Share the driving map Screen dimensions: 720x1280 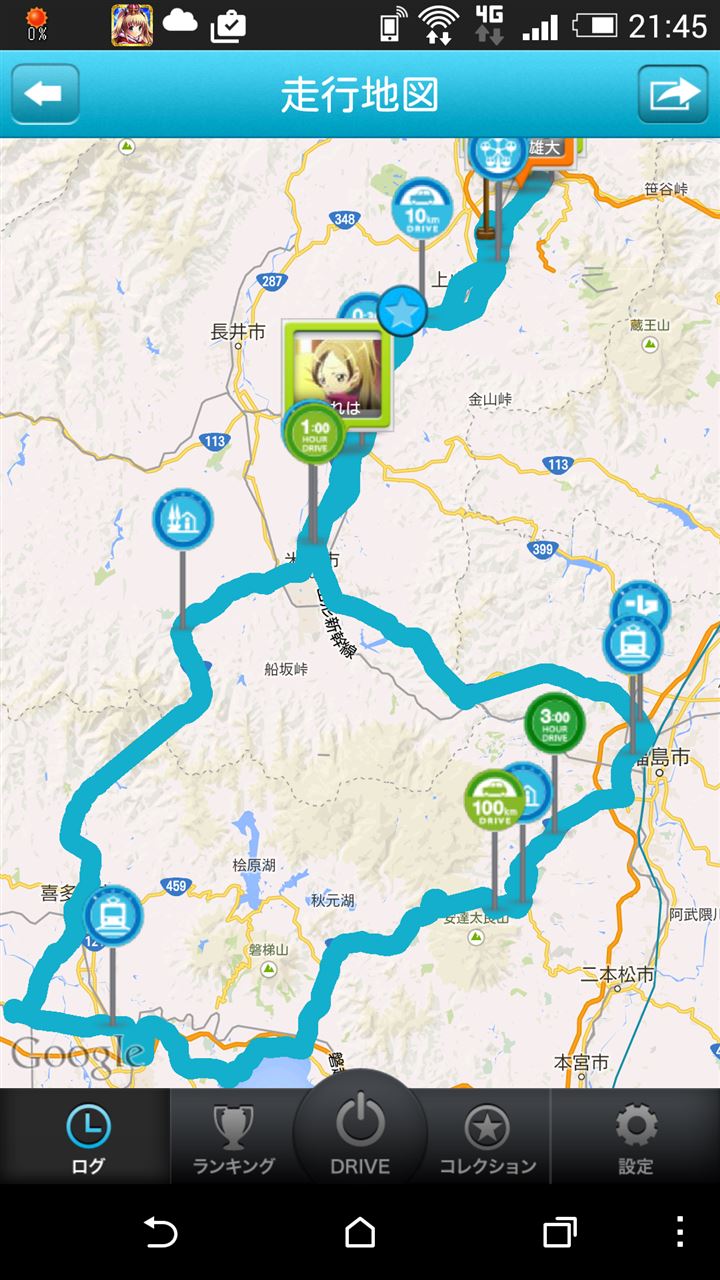(673, 95)
